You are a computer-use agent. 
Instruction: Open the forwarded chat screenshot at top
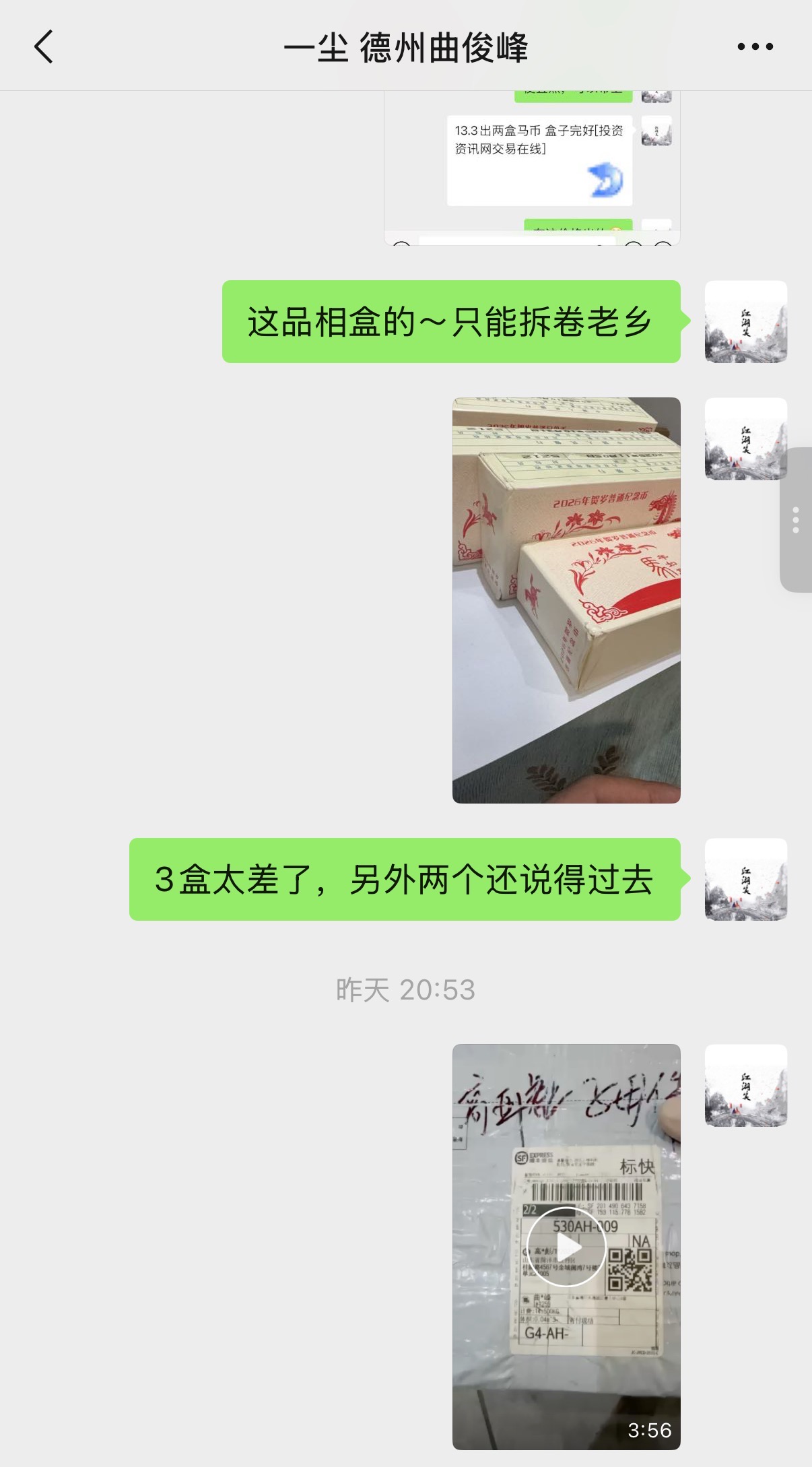click(532, 168)
